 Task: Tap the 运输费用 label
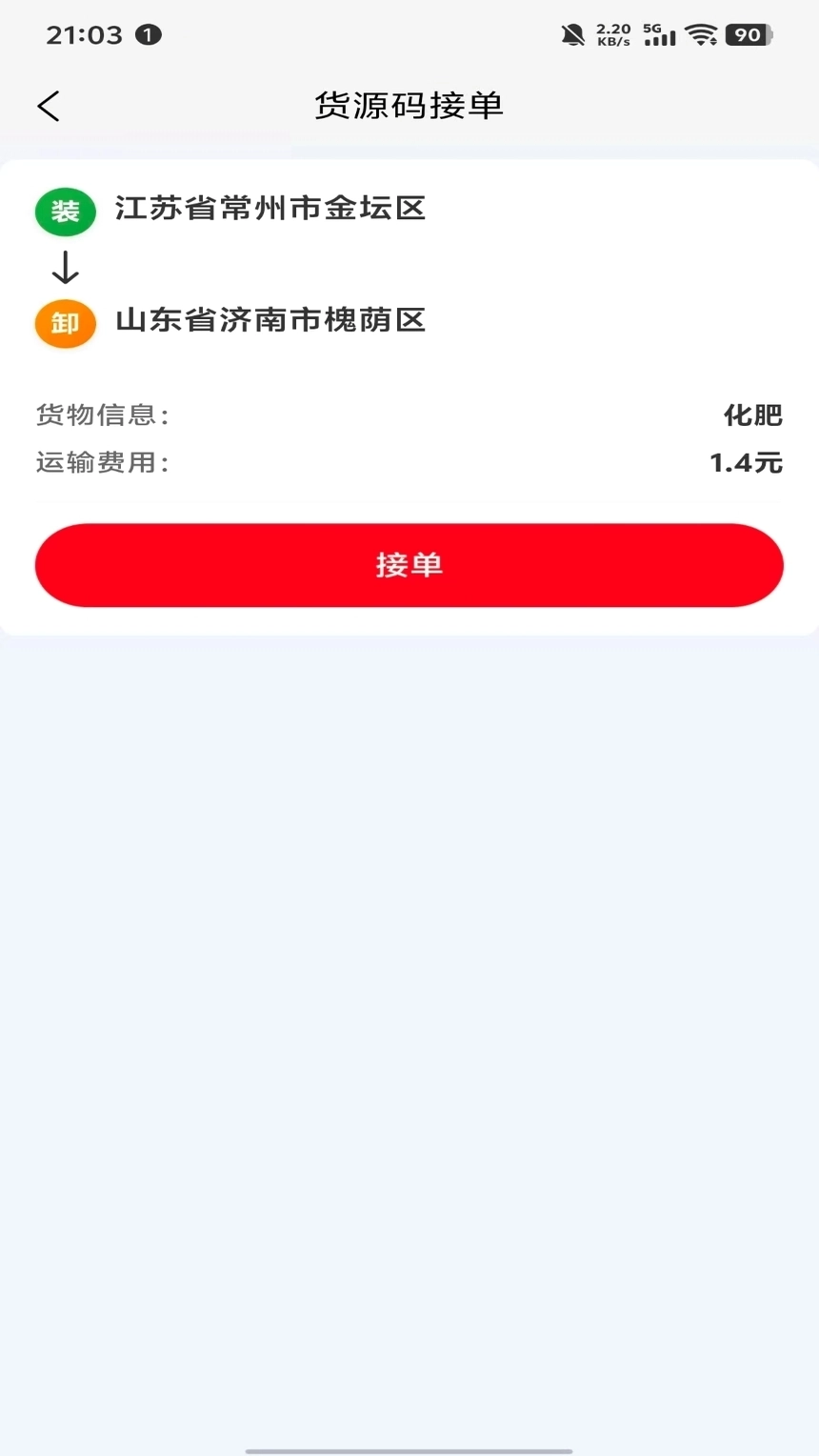point(101,463)
